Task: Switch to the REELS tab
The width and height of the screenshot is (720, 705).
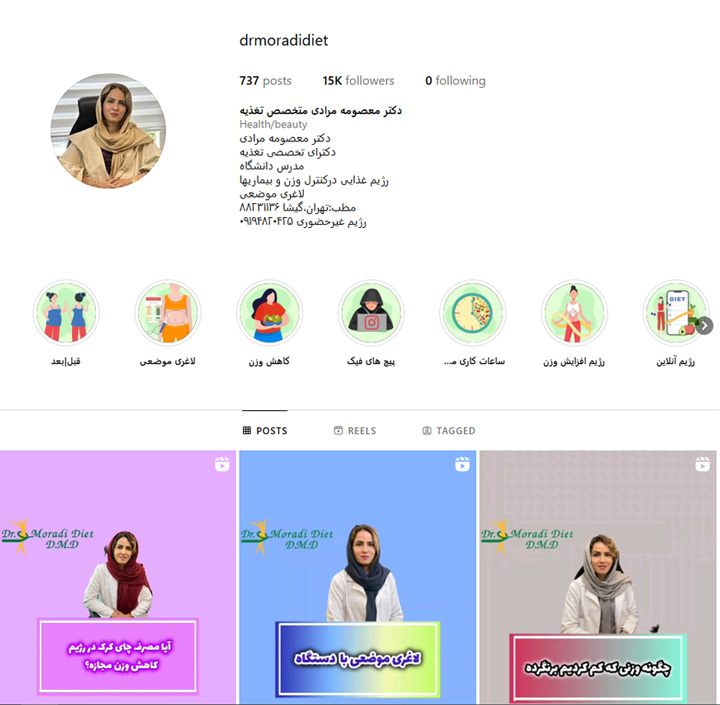Action: coord(355,431)
